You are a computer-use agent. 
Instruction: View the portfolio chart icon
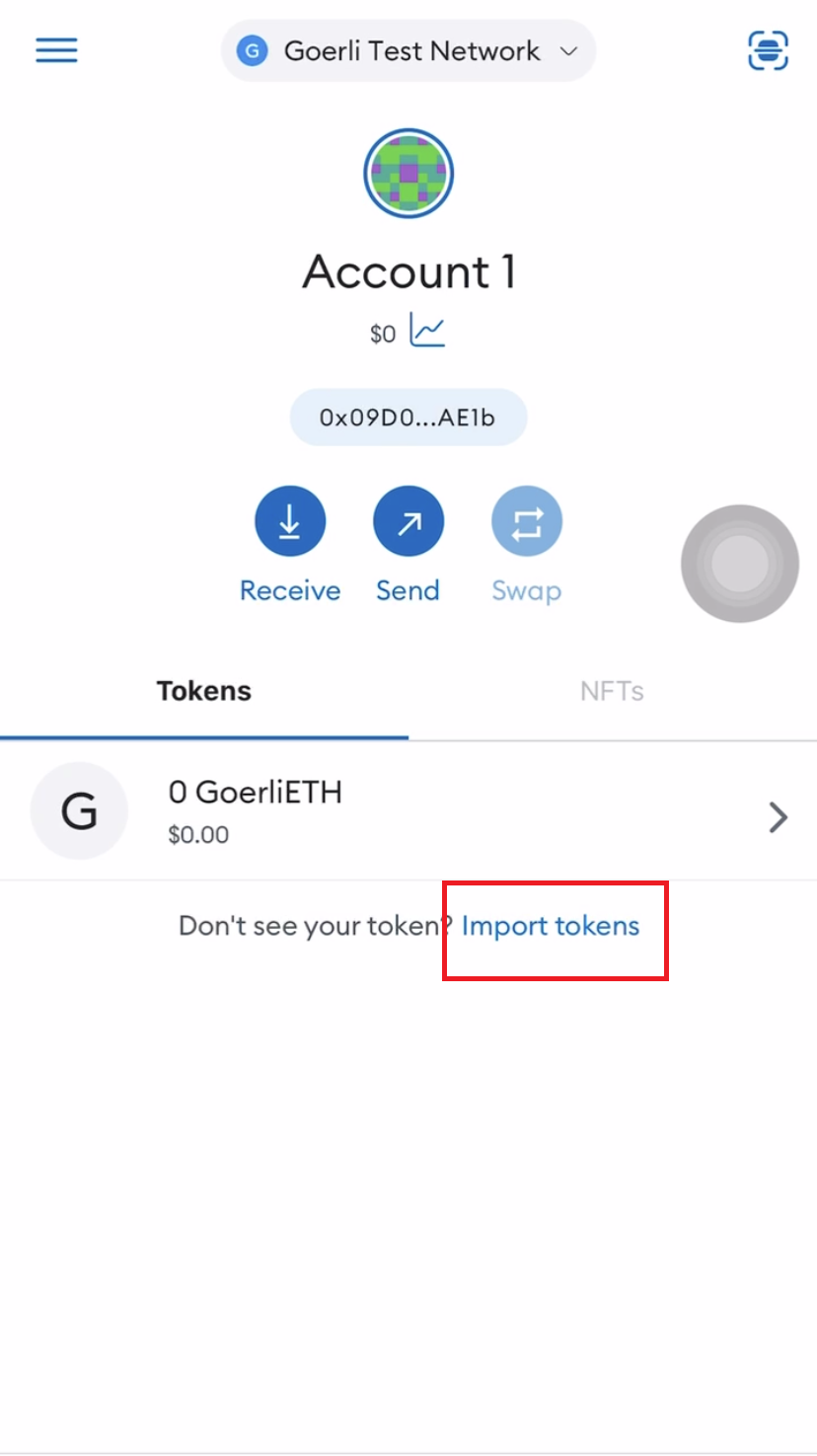[428, 332]
